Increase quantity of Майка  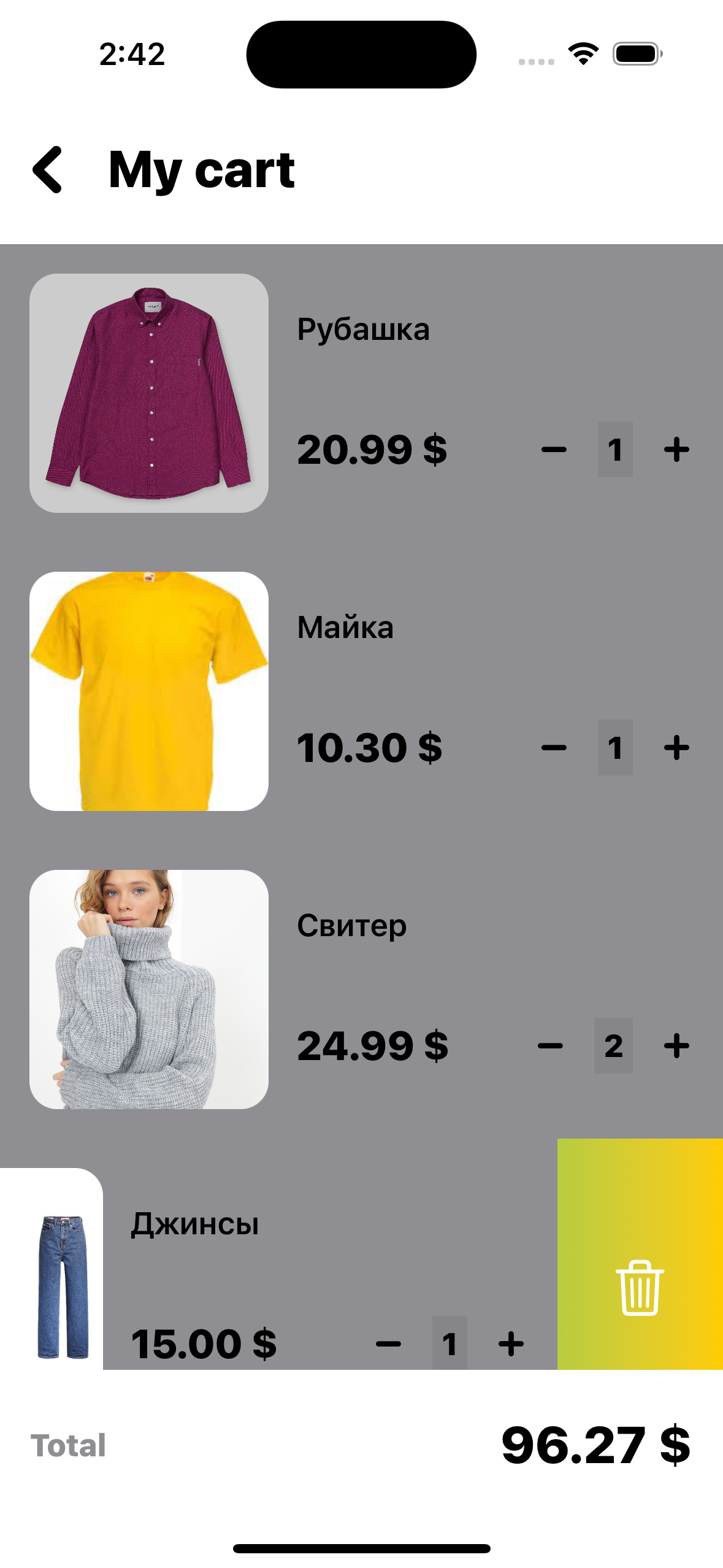click(x=676, y=748)
